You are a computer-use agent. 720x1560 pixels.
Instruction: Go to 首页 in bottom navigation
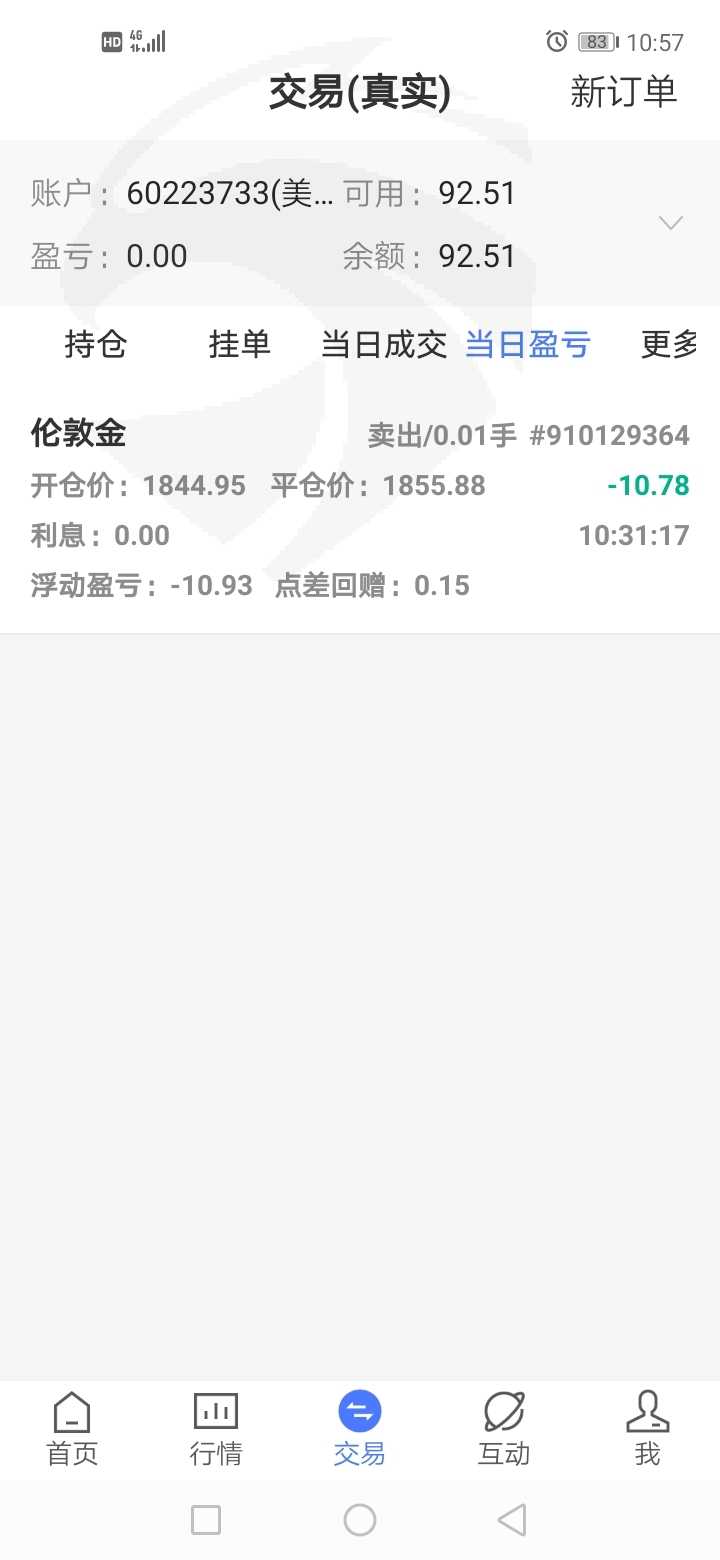click(72, 1429)
